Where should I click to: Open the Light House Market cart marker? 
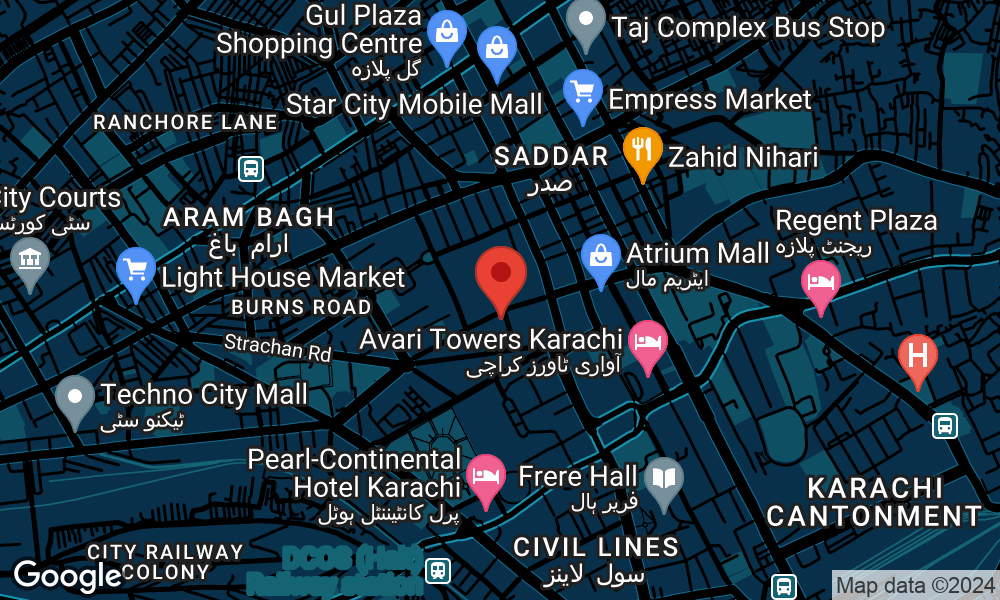pyautogui.click(x=135, y=270)
